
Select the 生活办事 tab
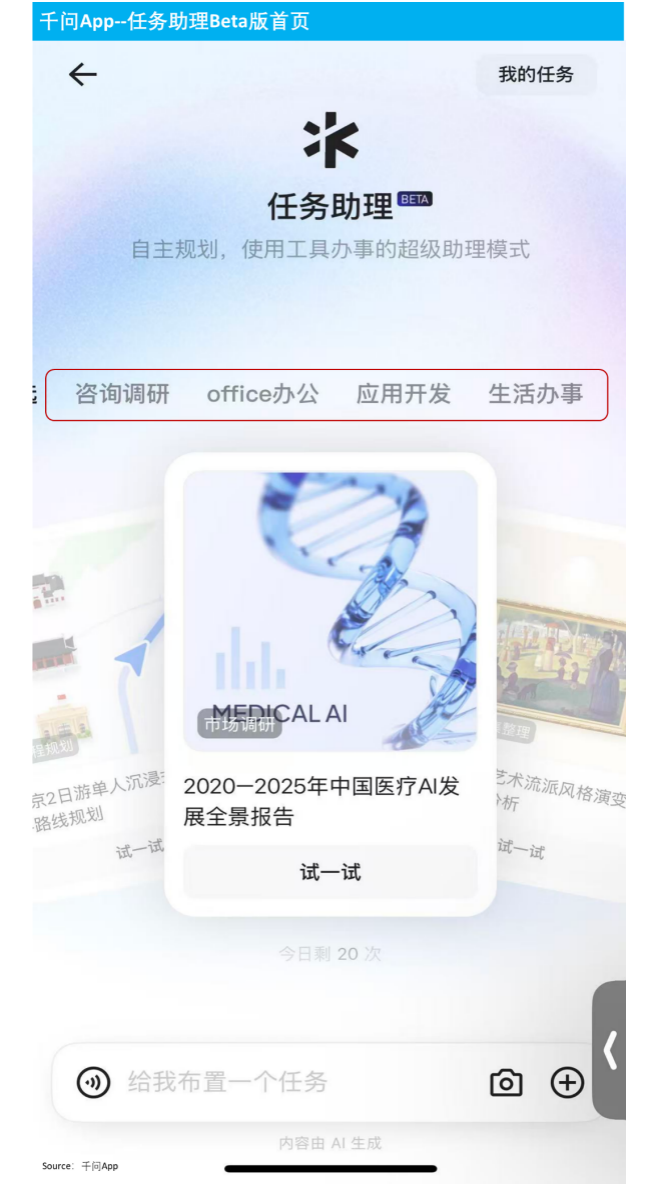pos(535,394)
